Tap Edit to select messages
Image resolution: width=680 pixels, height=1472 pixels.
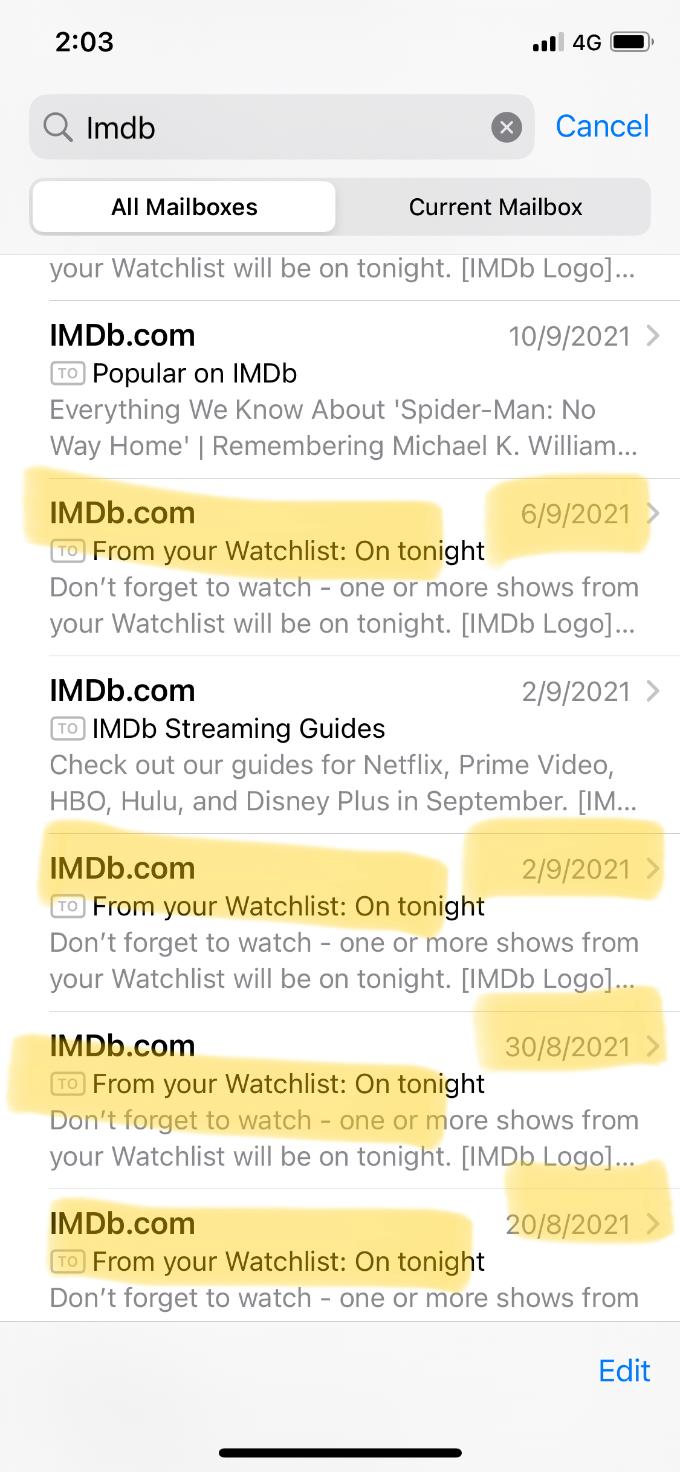(624, 1370)
